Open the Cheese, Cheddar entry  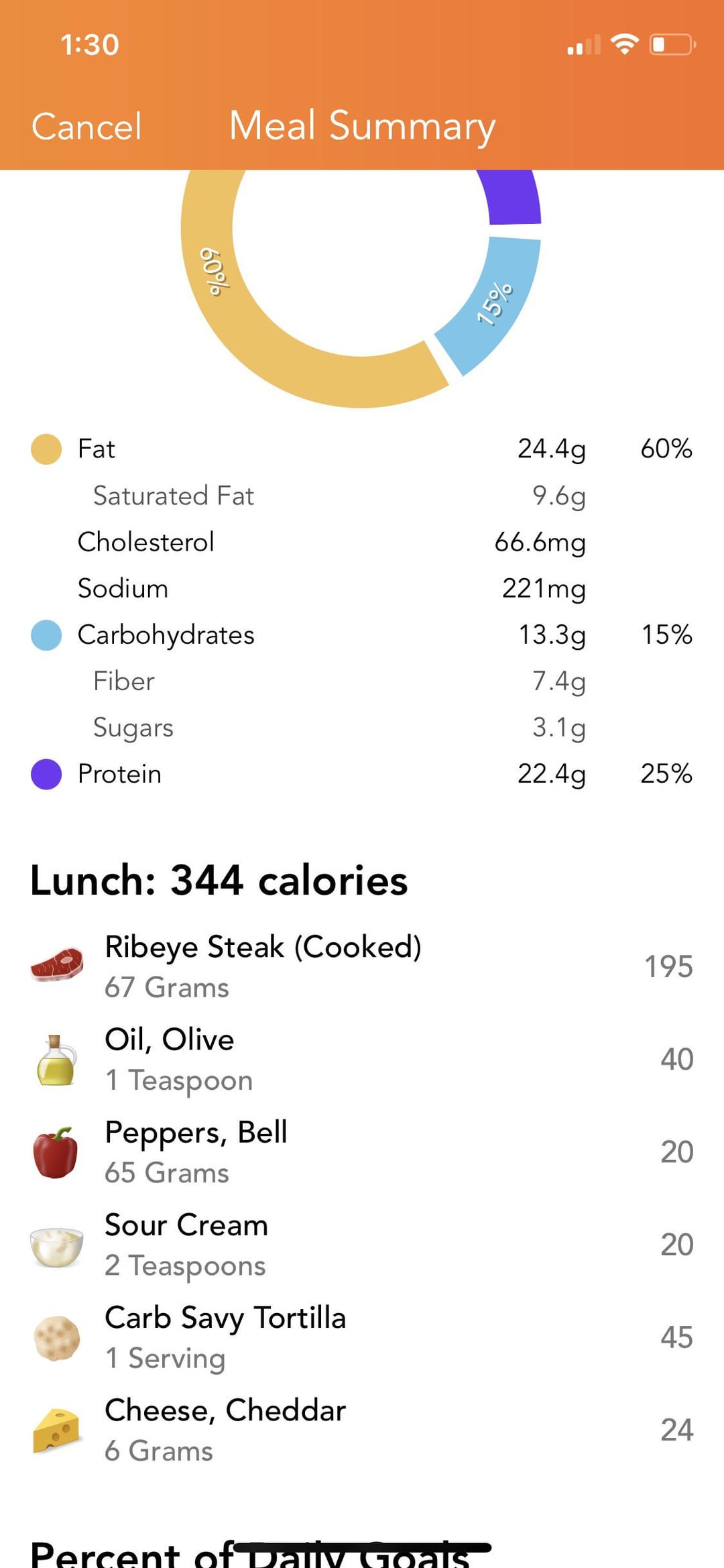tap(362, 1429)
